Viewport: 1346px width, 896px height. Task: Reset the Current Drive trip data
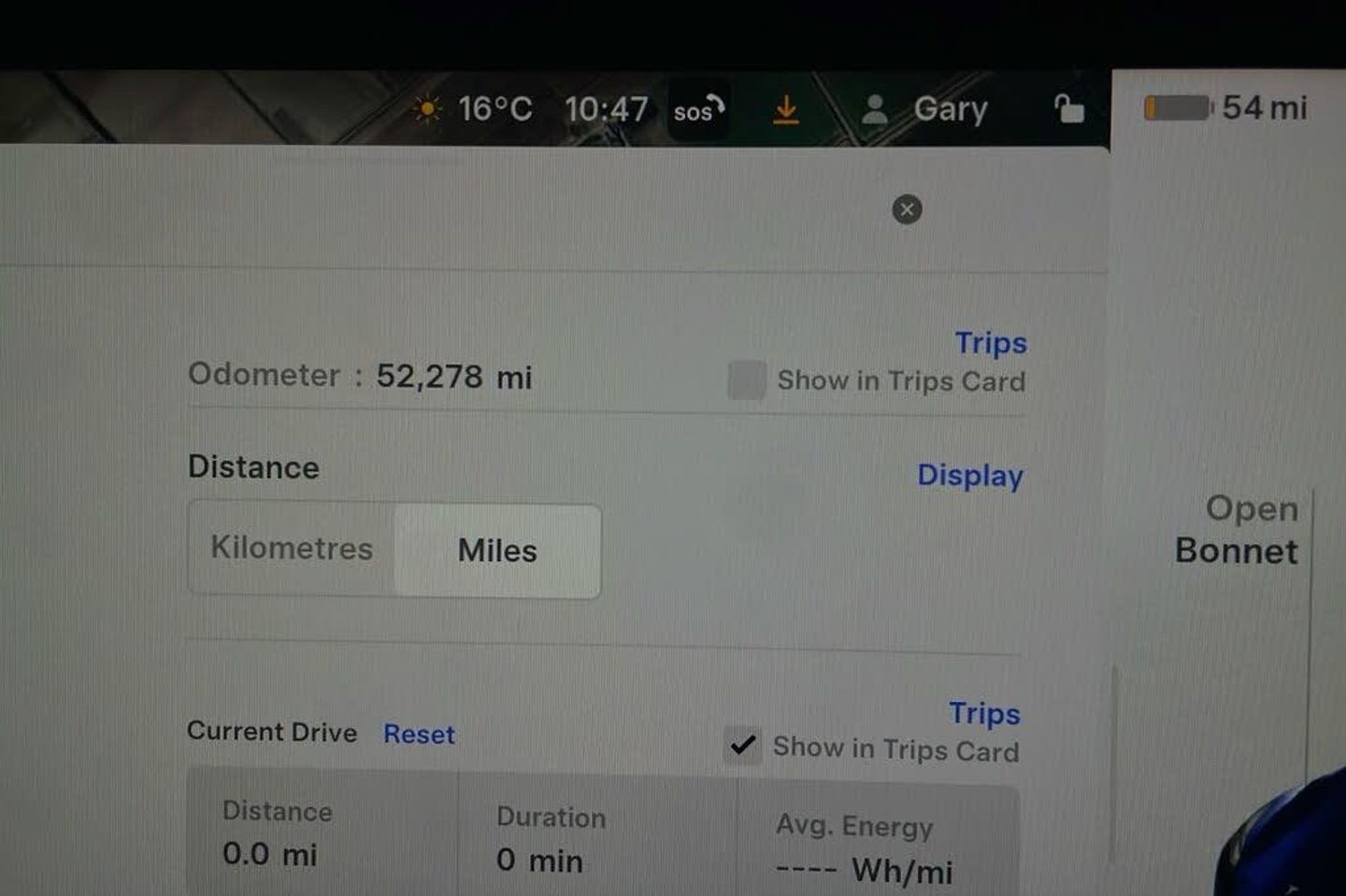point(419,734)
